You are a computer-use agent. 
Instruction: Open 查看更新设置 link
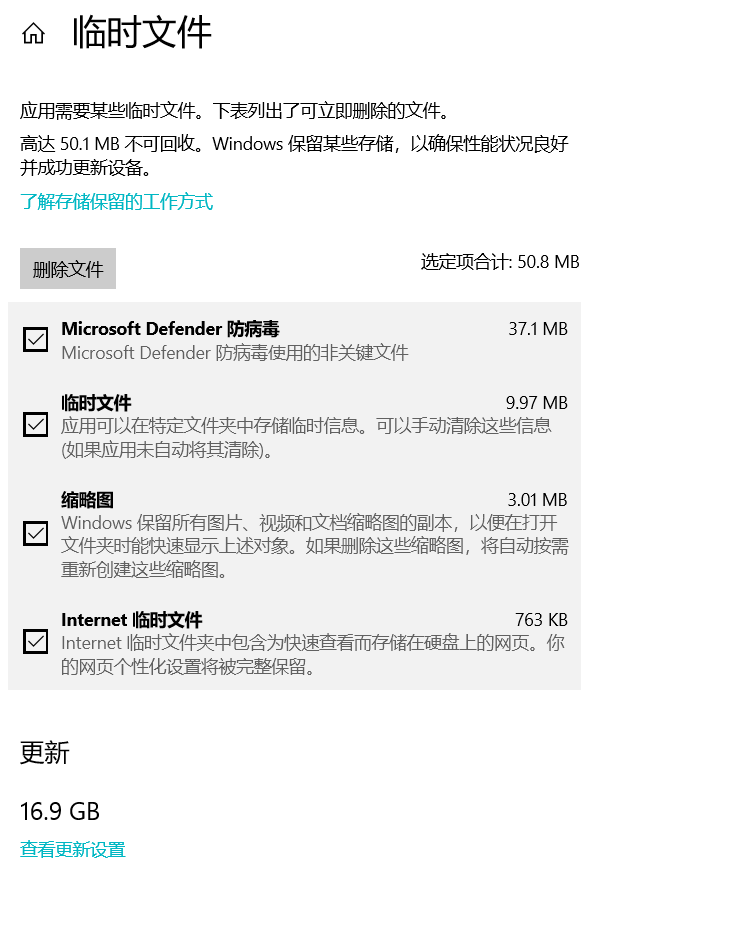click(73, 850)
